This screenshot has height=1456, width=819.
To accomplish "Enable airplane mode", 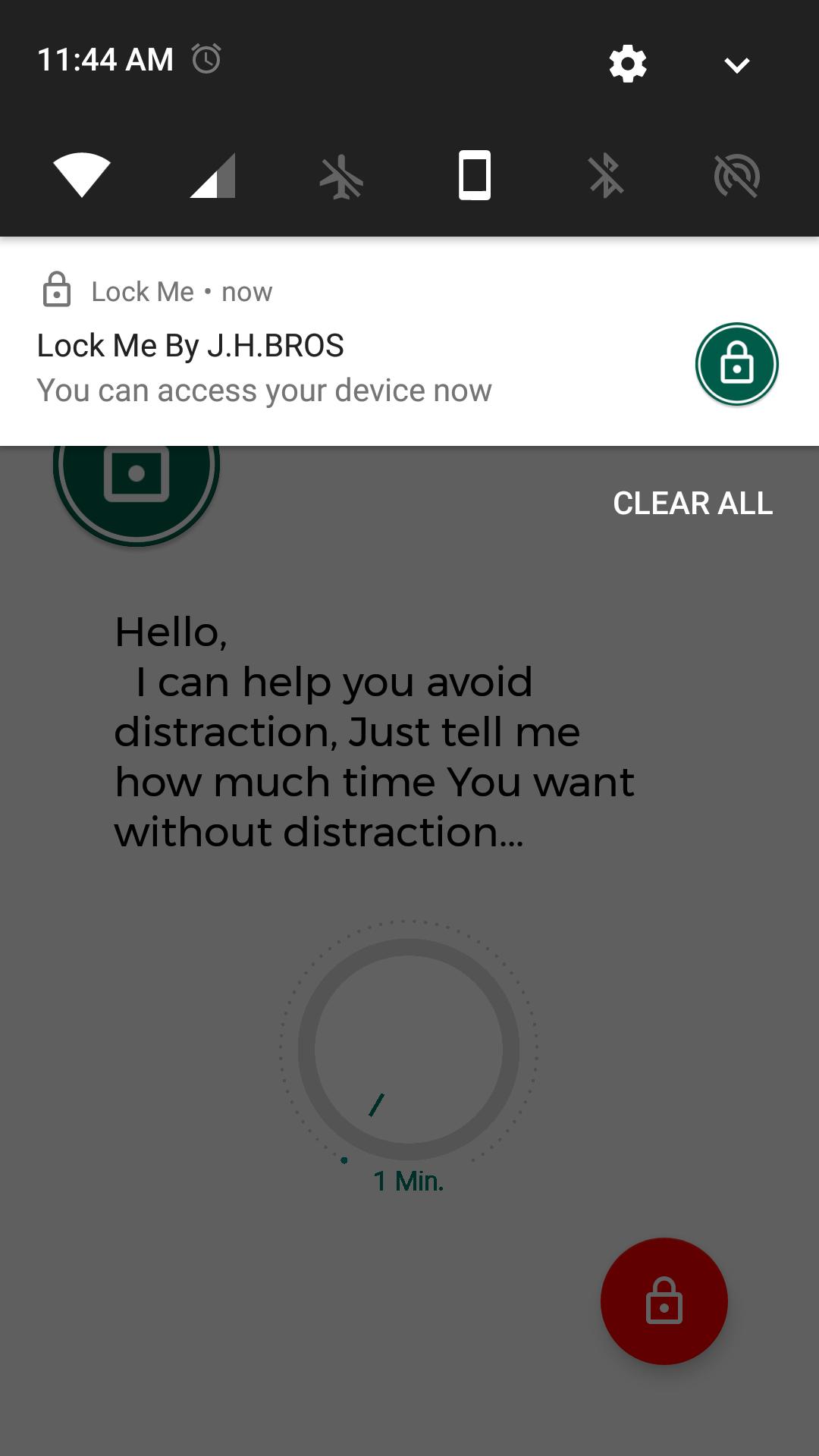I will click(342, 177).
